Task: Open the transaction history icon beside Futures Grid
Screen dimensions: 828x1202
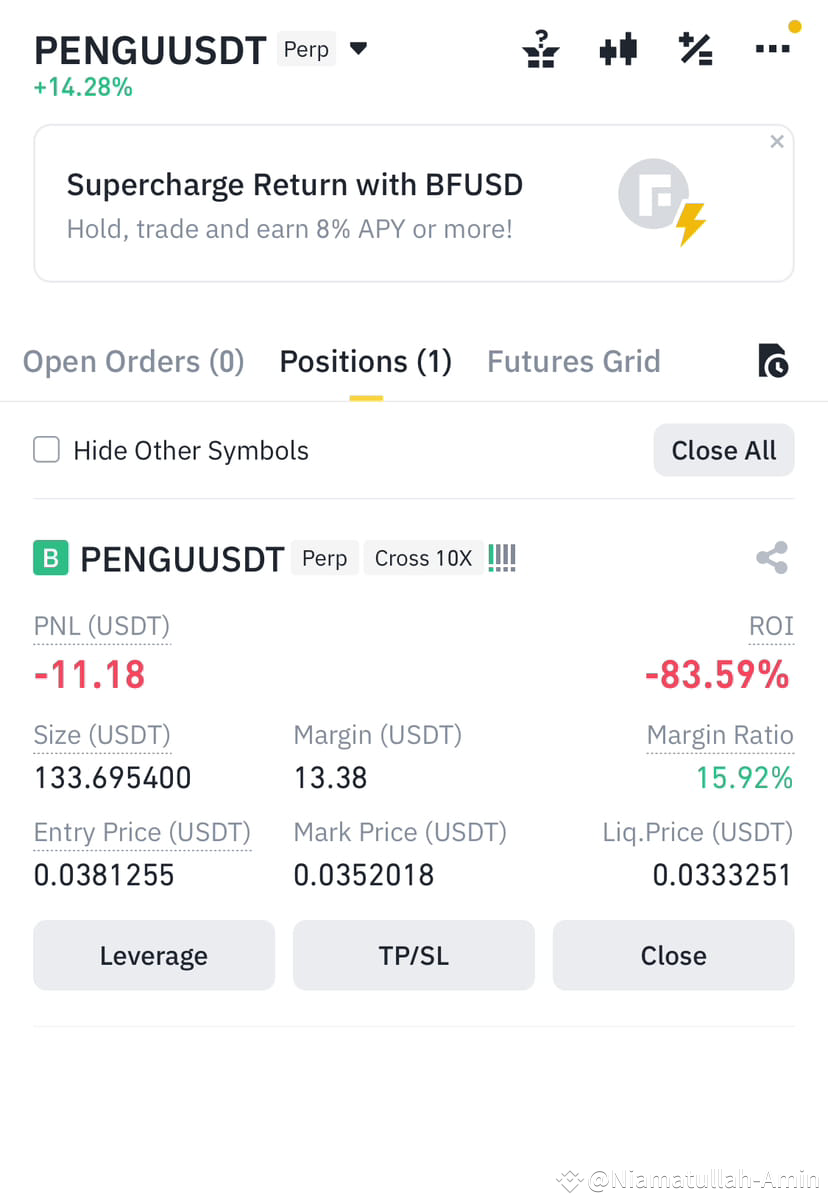Action: pyautogui.click(x=771, y=361)
